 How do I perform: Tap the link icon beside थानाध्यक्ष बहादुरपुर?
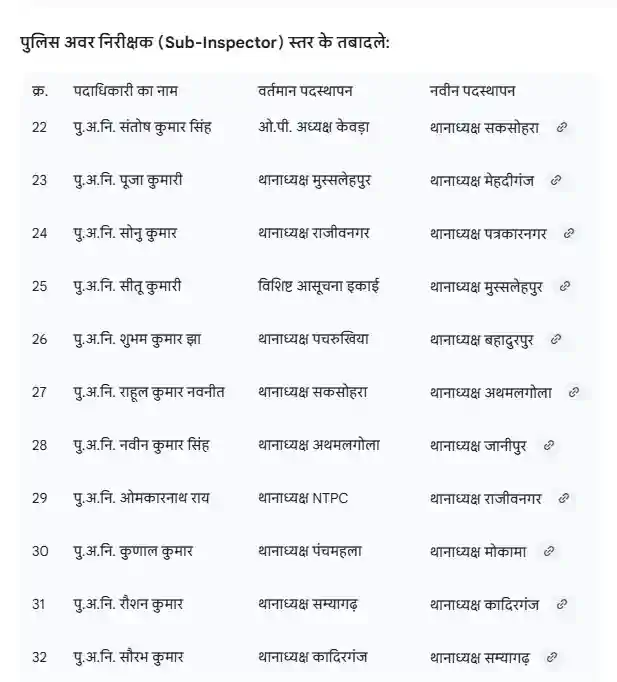[x=556, y=339]
